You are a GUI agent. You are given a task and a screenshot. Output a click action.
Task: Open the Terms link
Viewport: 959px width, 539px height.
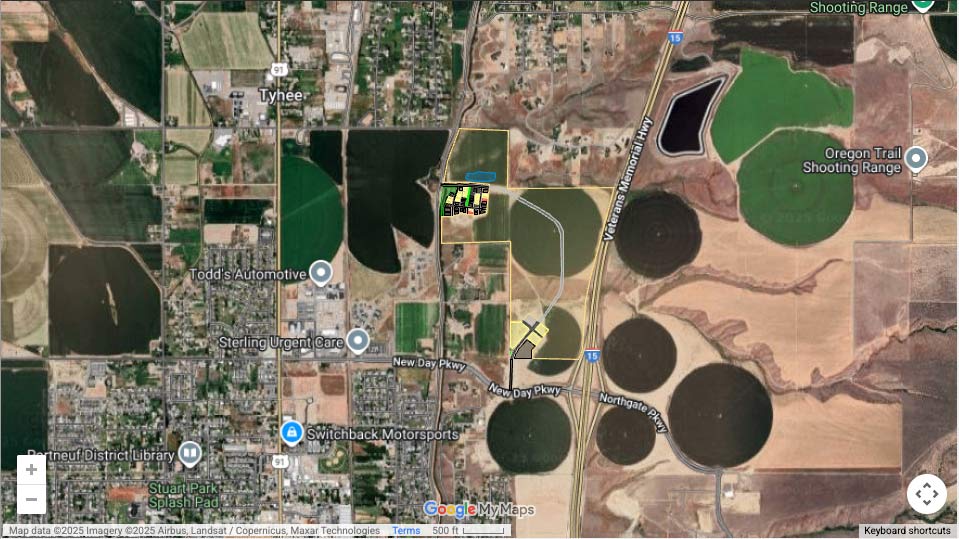coord(406,531)
